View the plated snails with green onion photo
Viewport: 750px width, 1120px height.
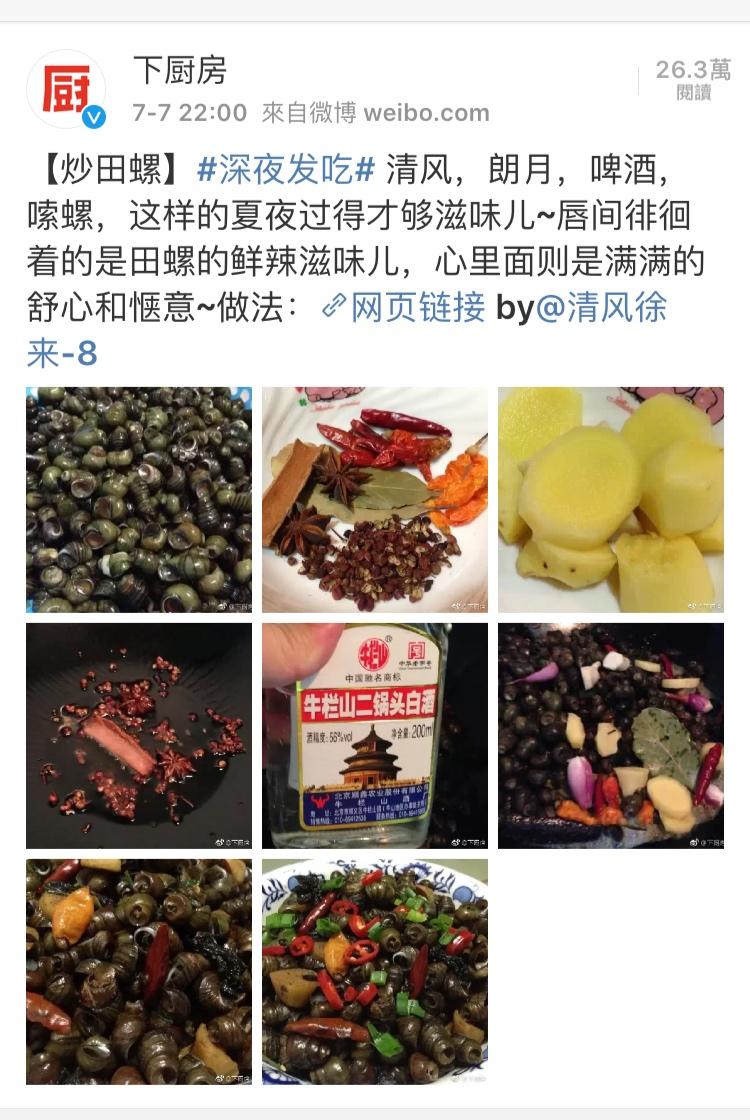click(375, 972)
